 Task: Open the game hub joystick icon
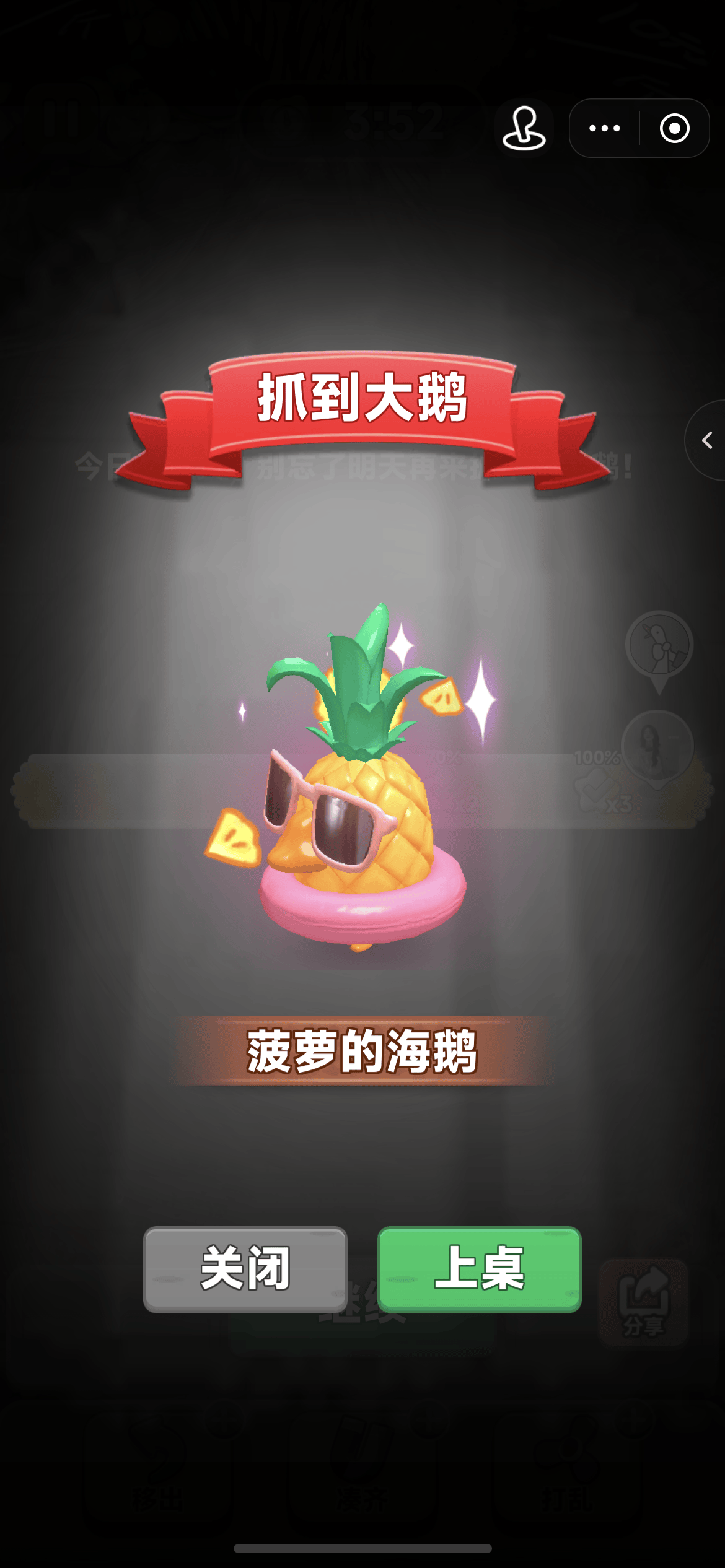point(524,128)
